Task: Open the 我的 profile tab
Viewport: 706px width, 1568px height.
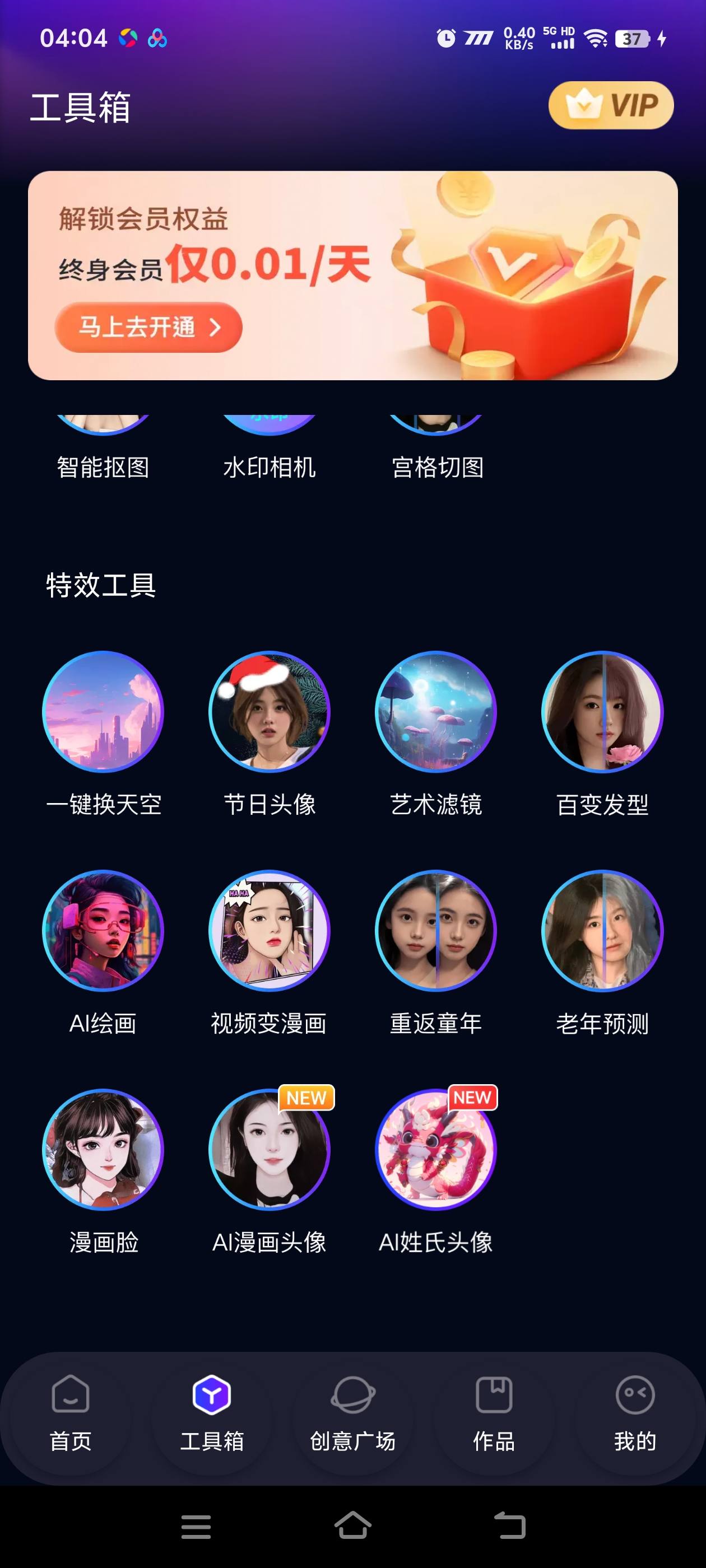Action: click(x=635, y=1413)
